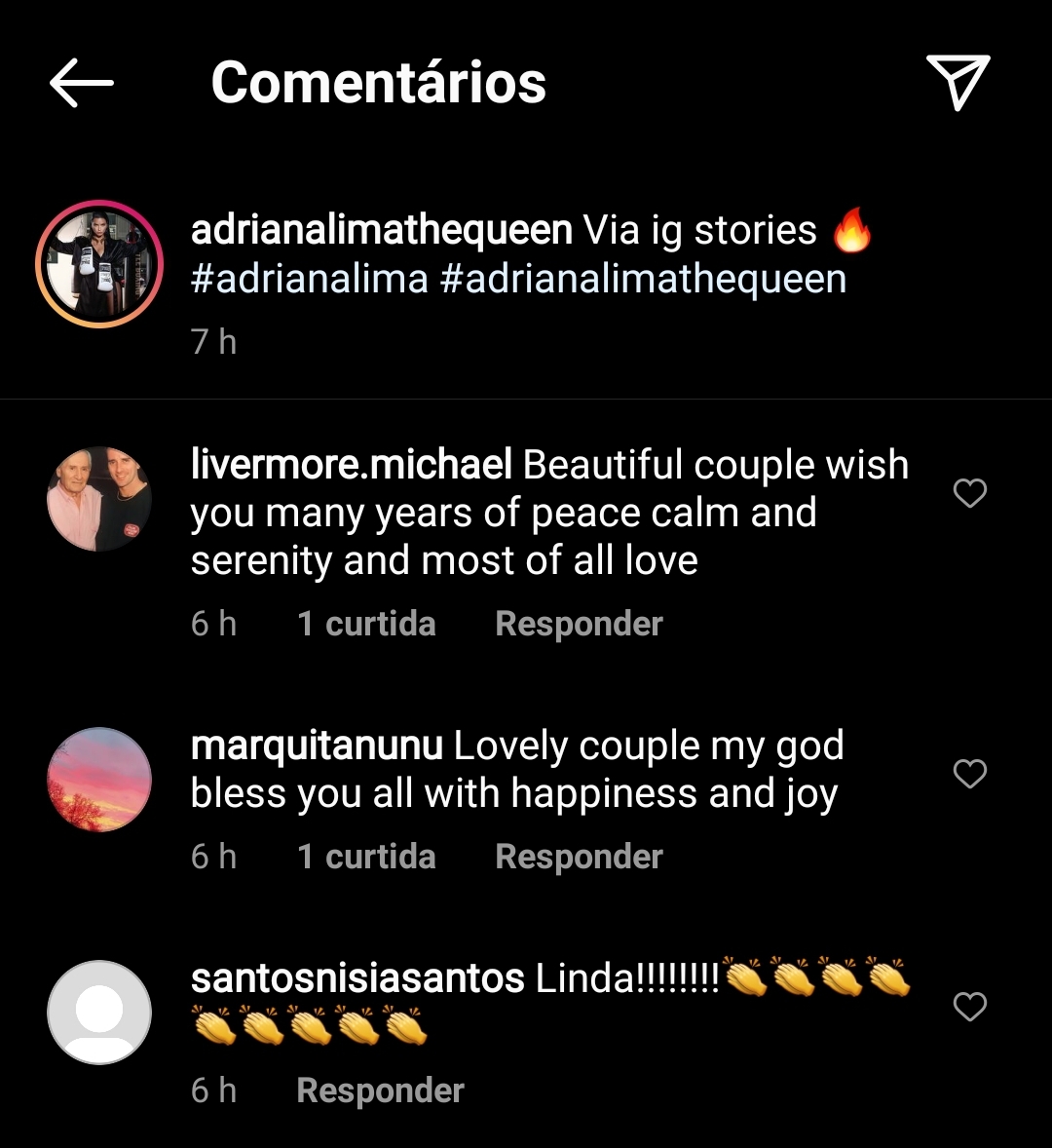Visit the santosnisiasantos username link
Viewport: 1052px width, 1148px height.
(x=357, y=978)
